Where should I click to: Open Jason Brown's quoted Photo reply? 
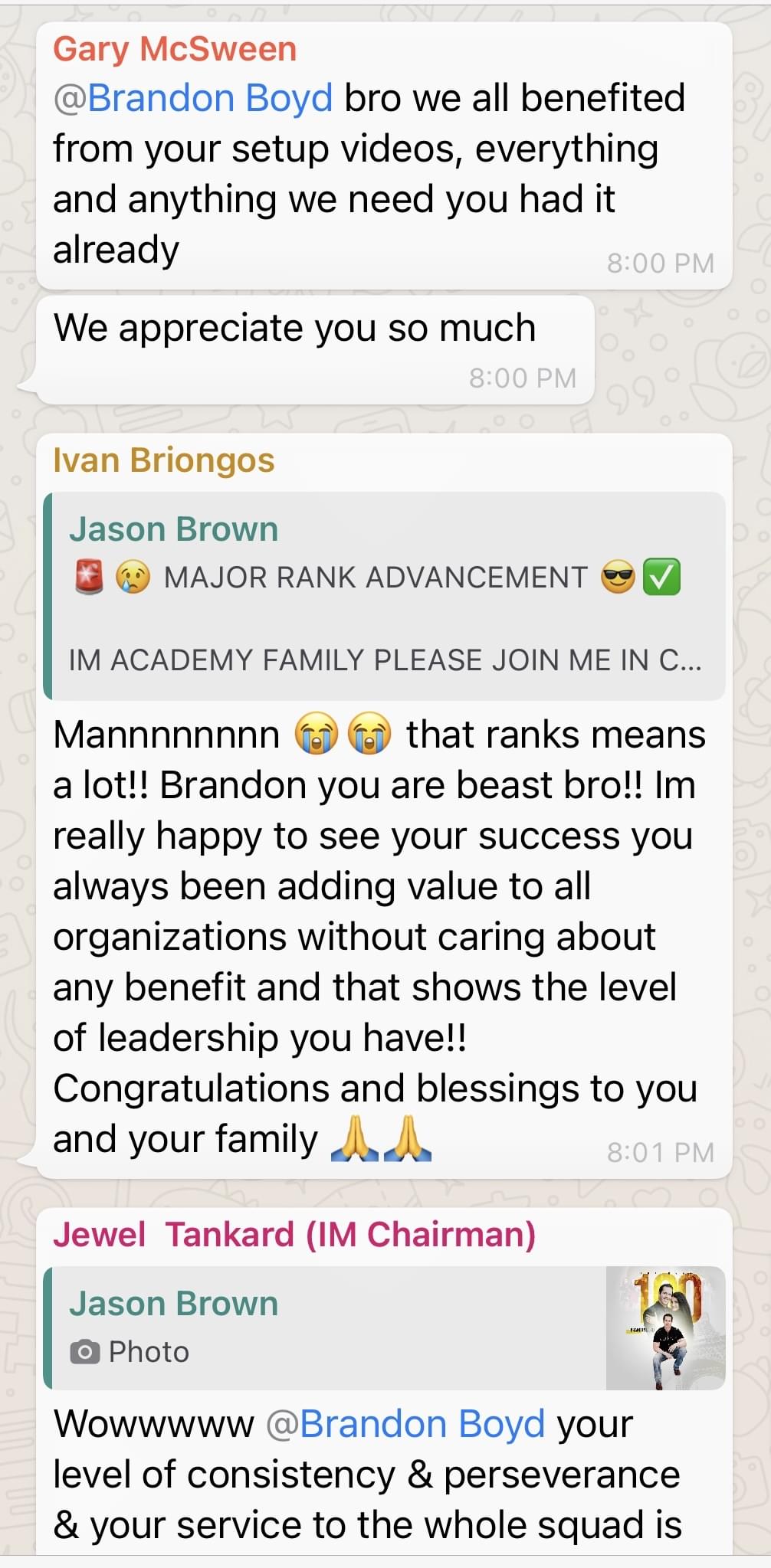[384, 1327]
